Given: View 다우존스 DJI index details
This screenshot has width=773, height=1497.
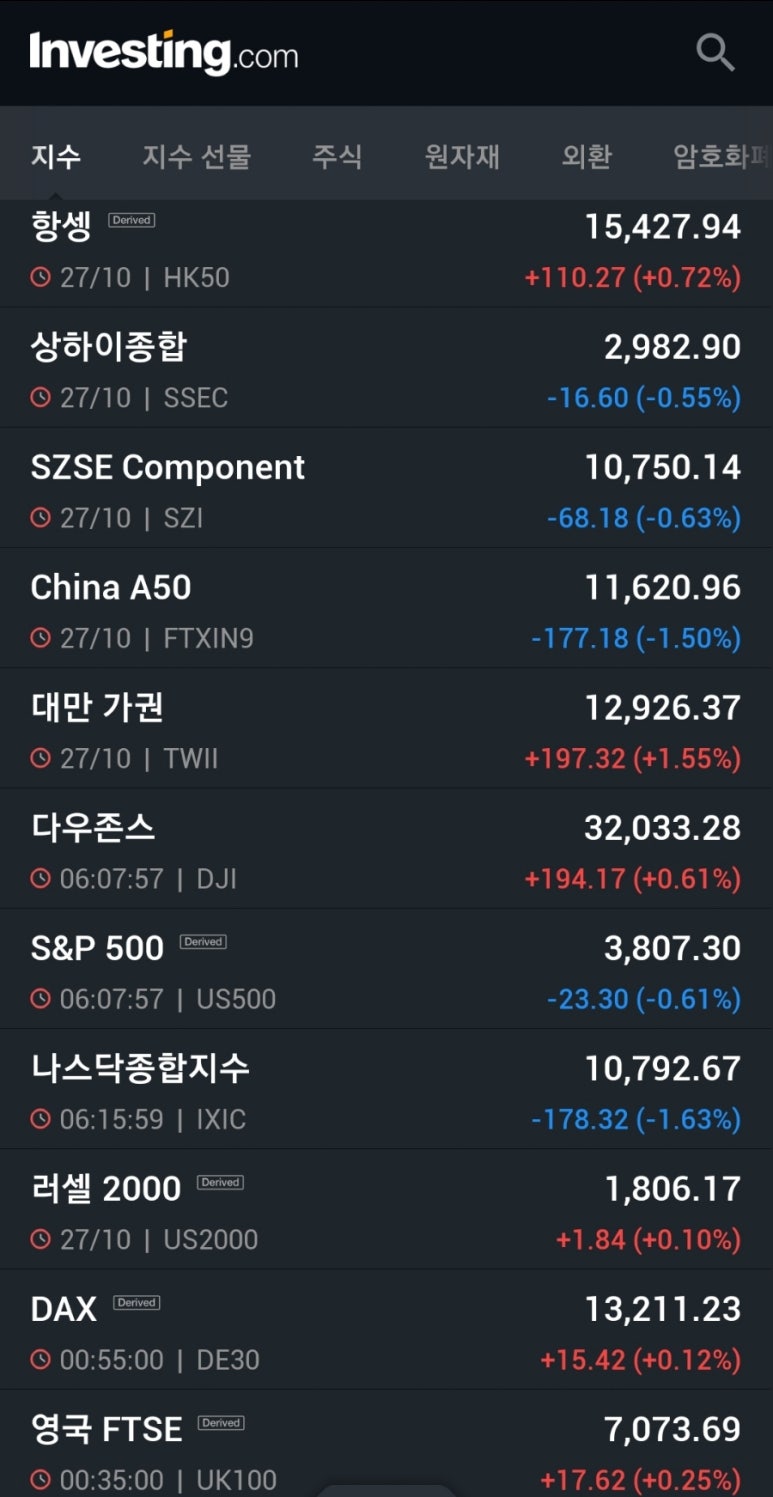Looking at the screenshot, I should (386, 850).
